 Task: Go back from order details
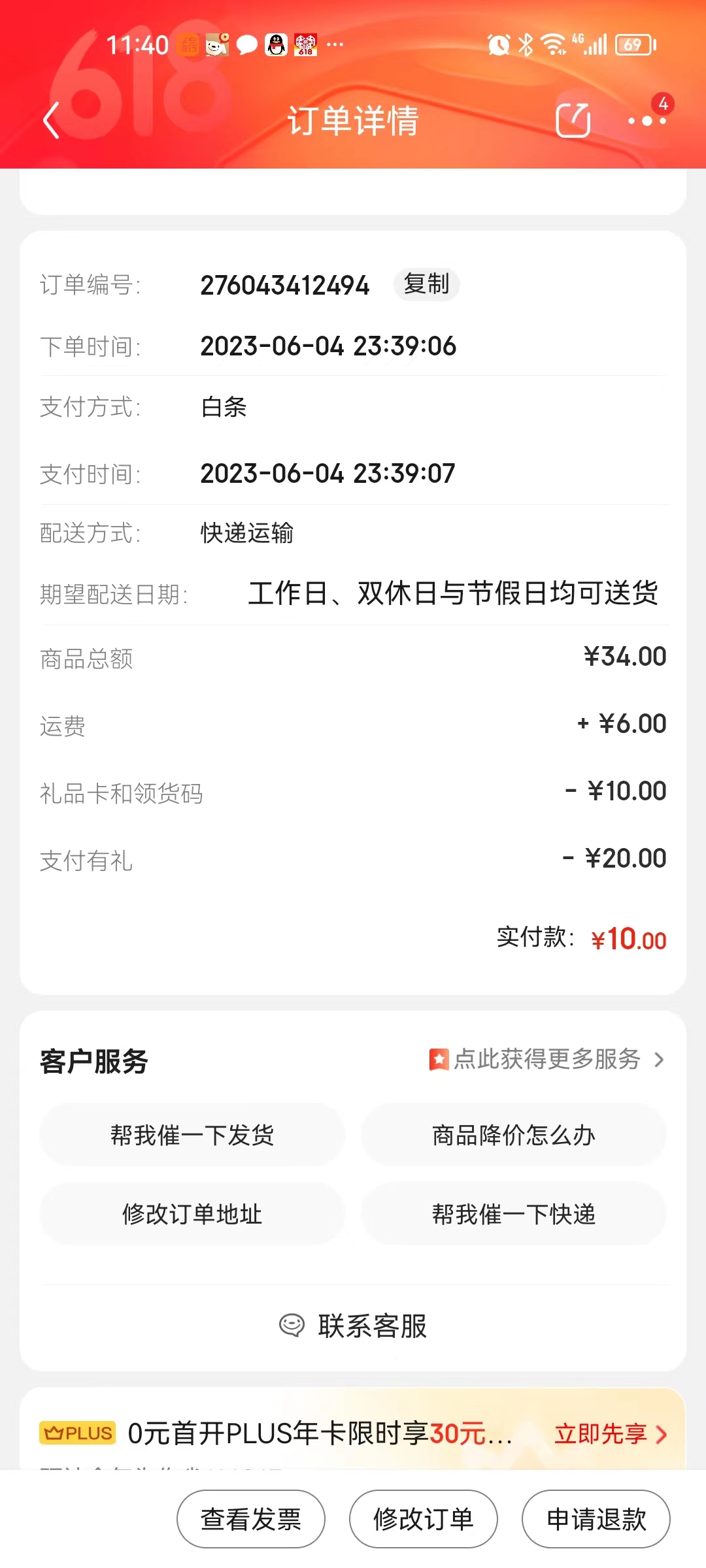(x=51, y=120)
